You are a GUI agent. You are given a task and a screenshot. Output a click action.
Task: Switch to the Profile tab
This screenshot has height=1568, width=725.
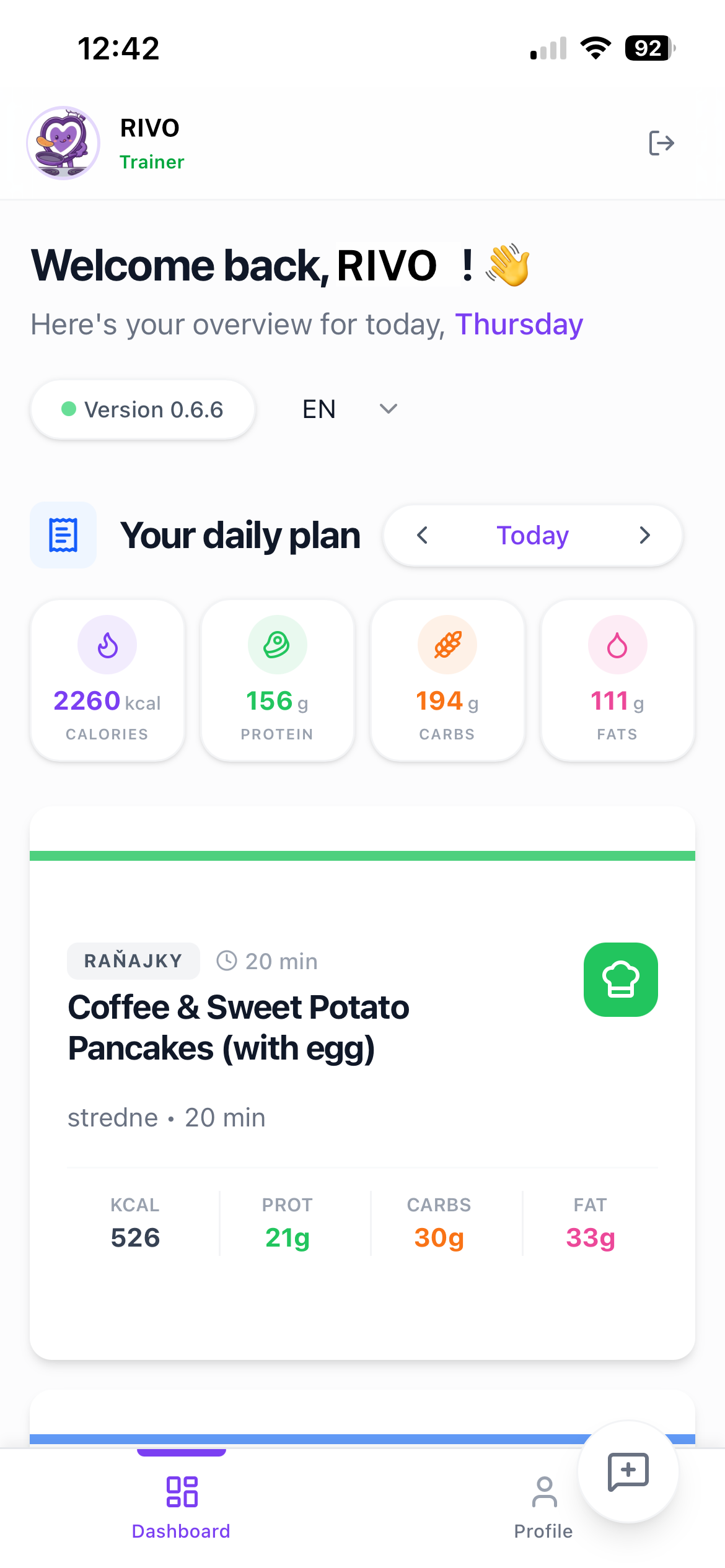(x=543, y=1508)
